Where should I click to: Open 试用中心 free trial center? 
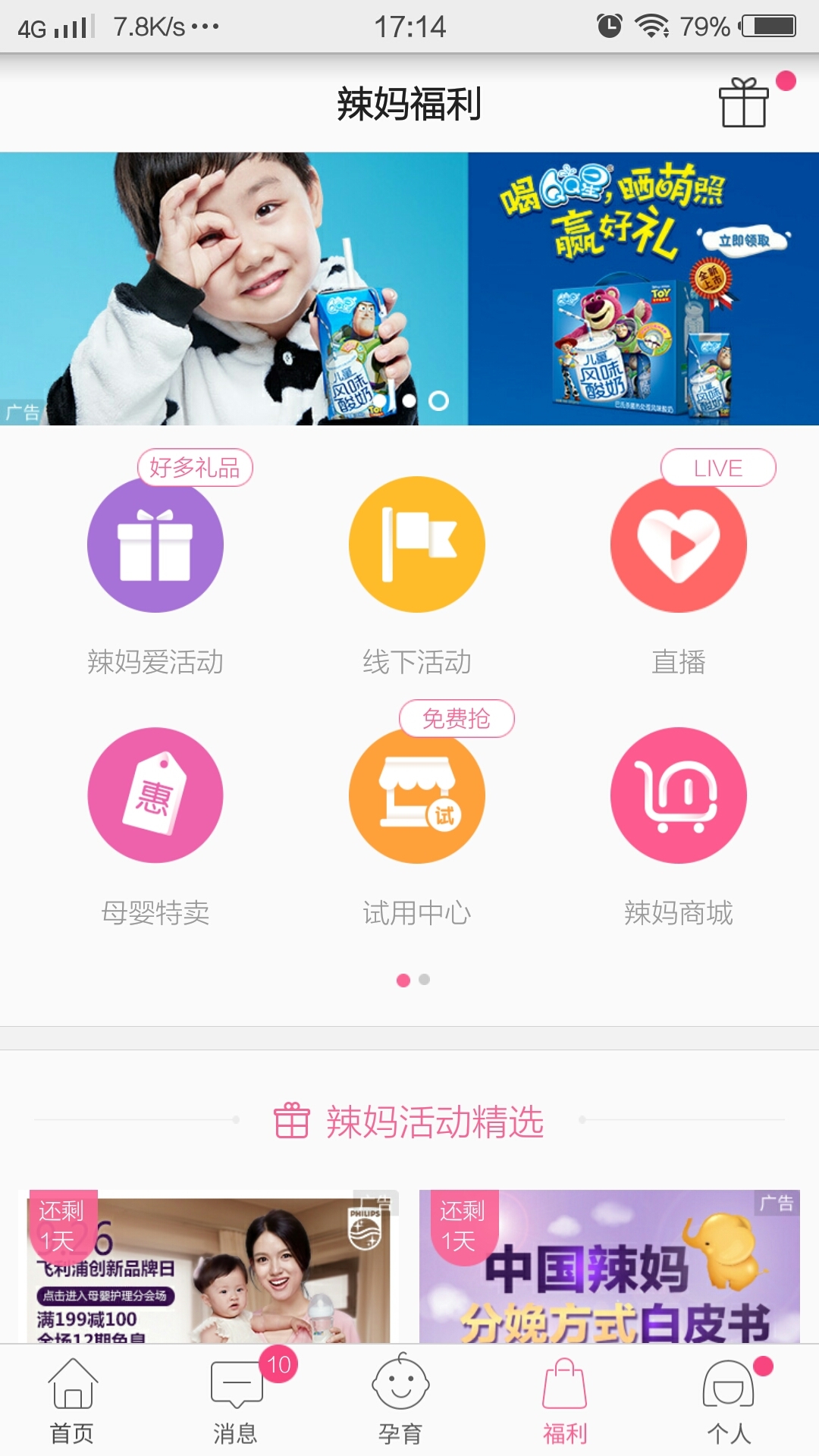416,795
